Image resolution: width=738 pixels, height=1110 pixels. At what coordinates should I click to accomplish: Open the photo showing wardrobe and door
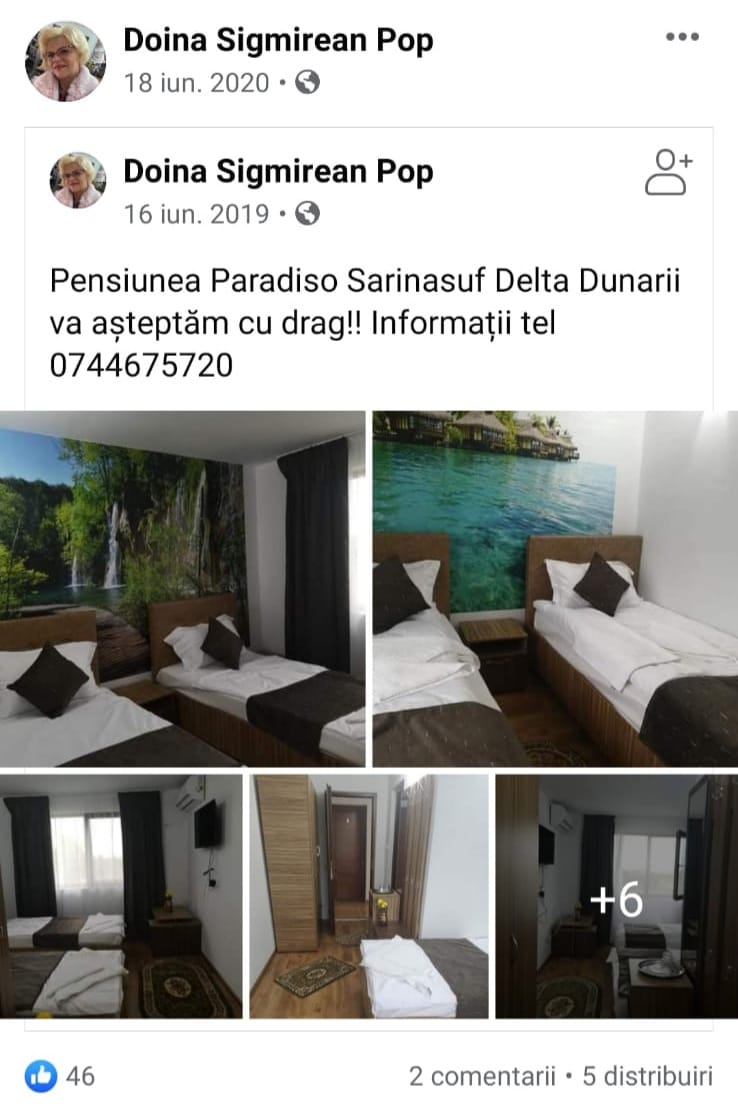[x=369, y=896]
